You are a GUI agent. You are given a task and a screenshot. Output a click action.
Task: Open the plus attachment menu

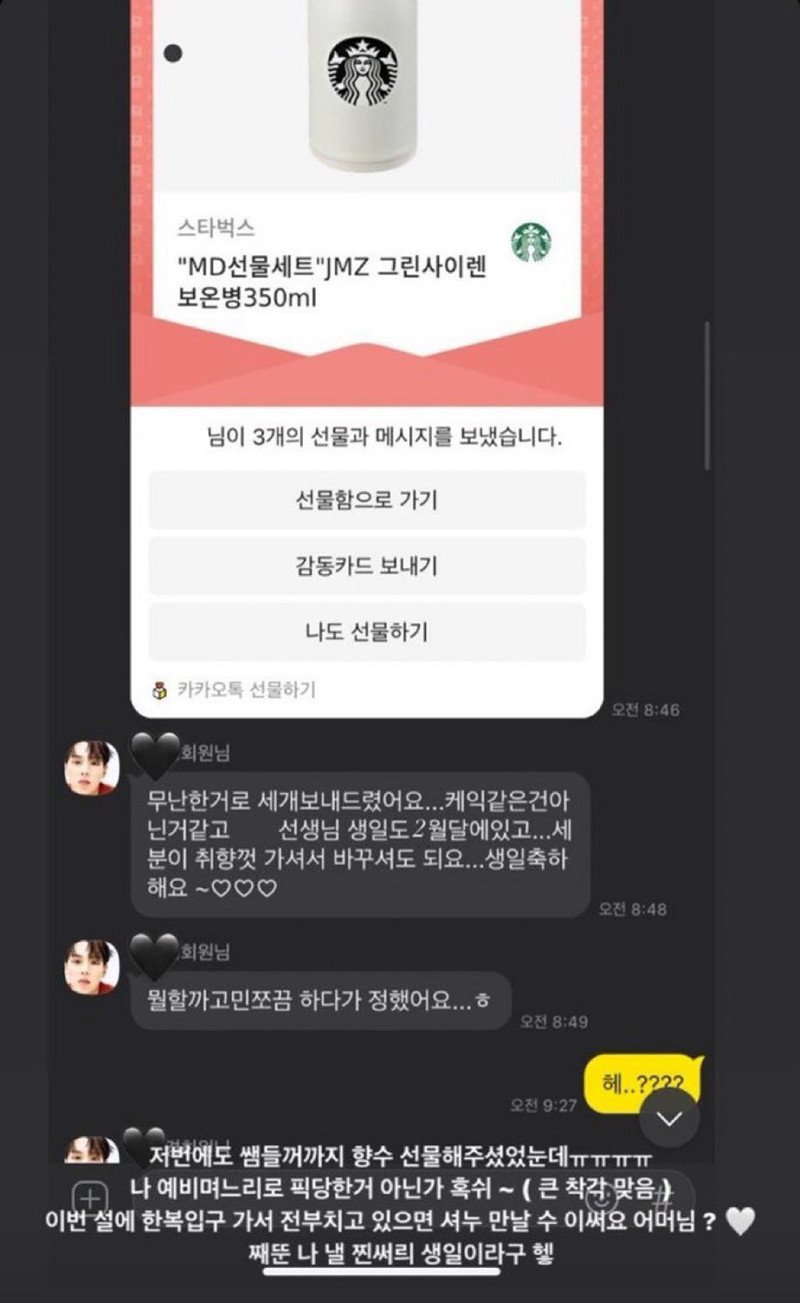90,1198
